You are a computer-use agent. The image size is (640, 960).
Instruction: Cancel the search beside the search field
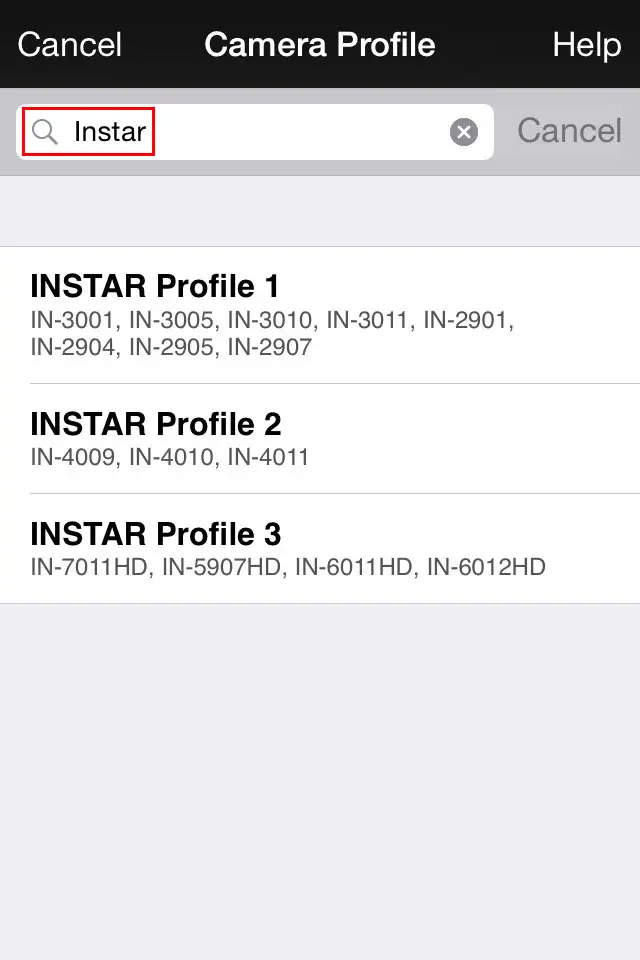(x=569, y=131)
